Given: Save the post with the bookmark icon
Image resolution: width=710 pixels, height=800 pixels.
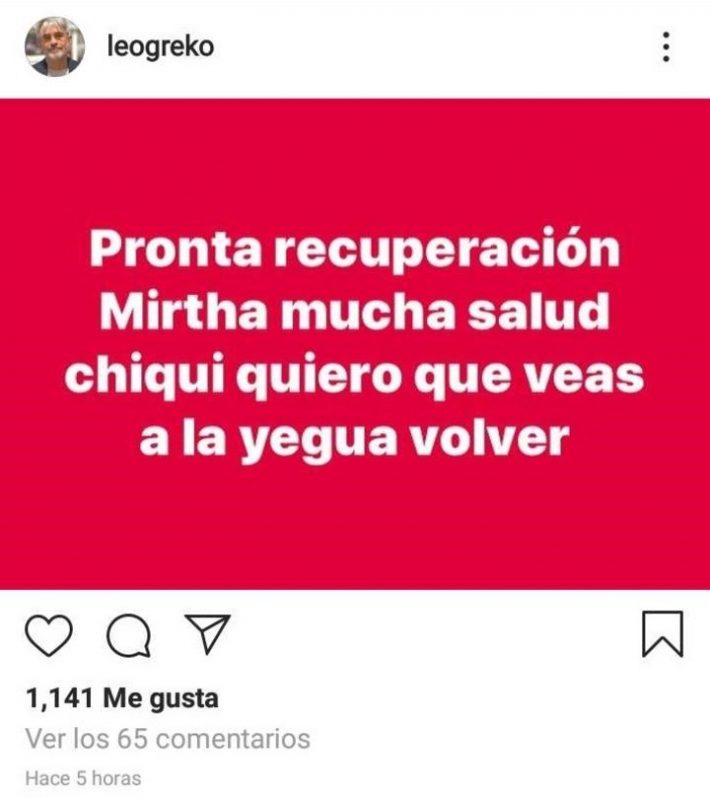Looking at the screenshot, I should 663,634.
